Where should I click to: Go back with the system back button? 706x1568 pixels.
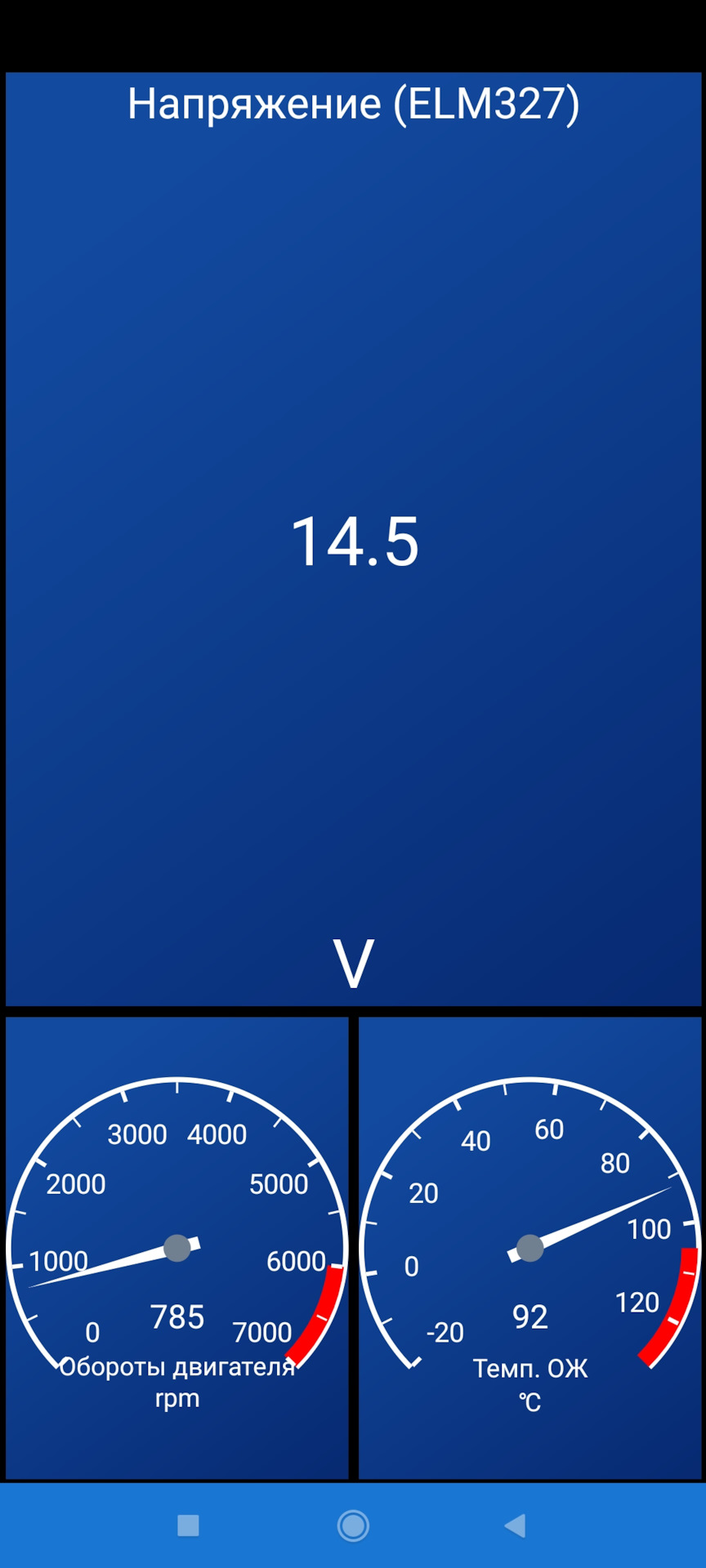click(515, 1526)
